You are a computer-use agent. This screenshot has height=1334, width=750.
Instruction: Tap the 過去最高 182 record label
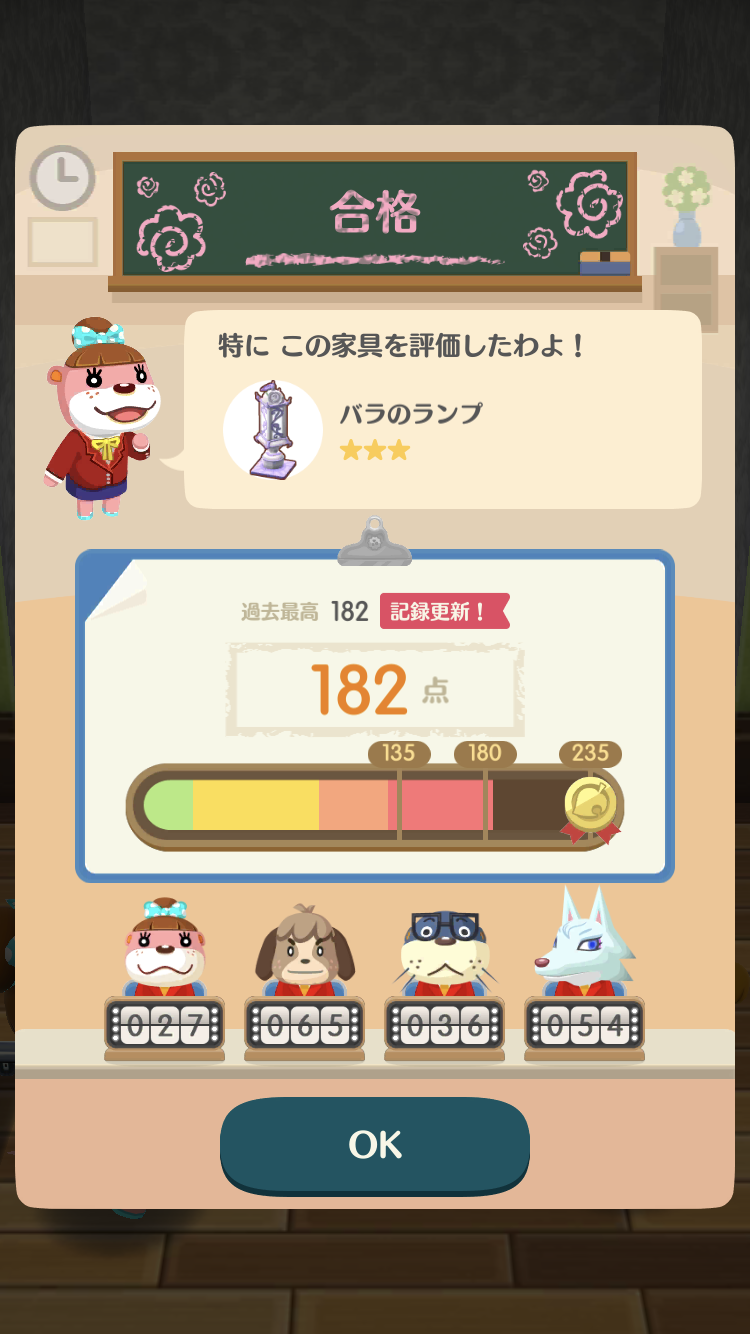[305, 609]
